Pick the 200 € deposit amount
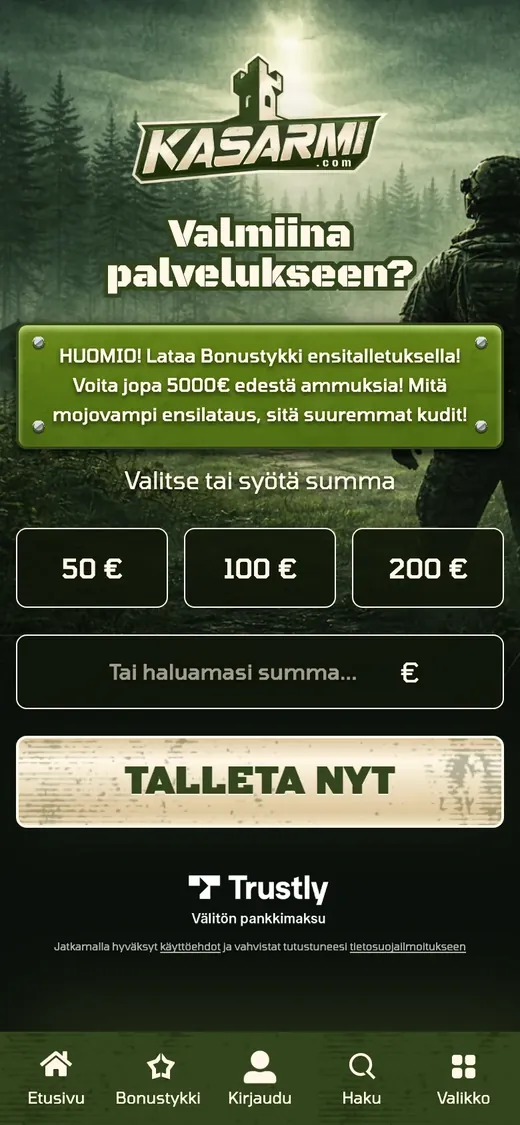This screenshot has width=520, height=1125. pos(428,568)
